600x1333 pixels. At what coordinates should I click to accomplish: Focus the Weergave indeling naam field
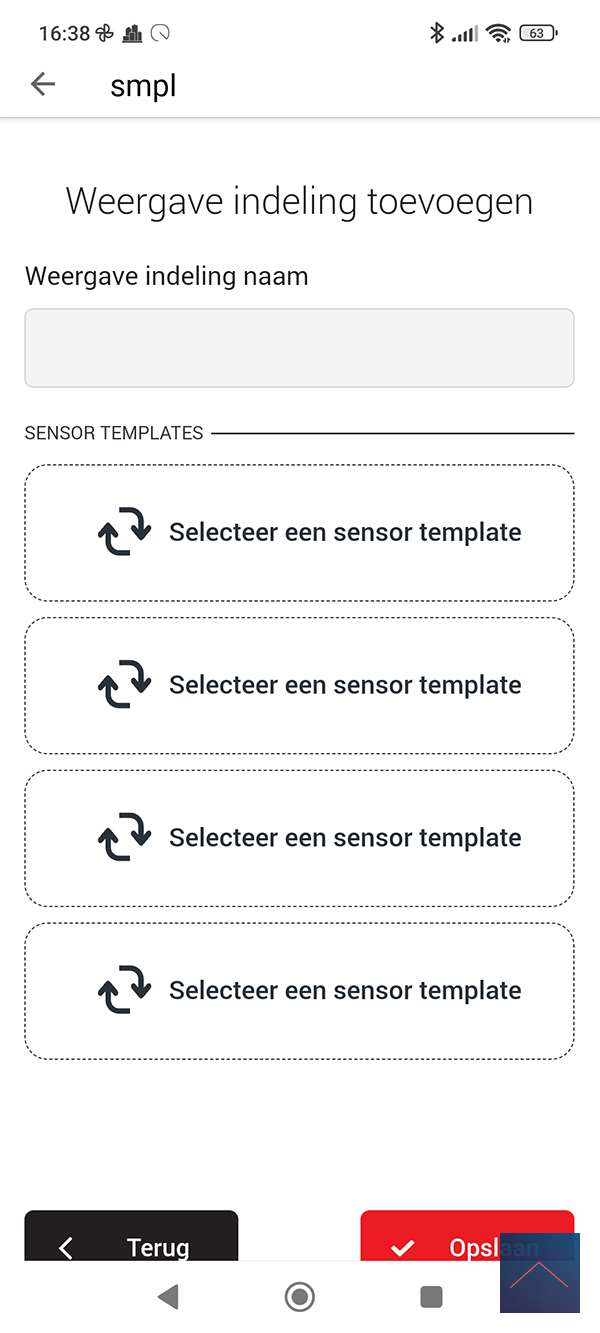tap(299, 348)
